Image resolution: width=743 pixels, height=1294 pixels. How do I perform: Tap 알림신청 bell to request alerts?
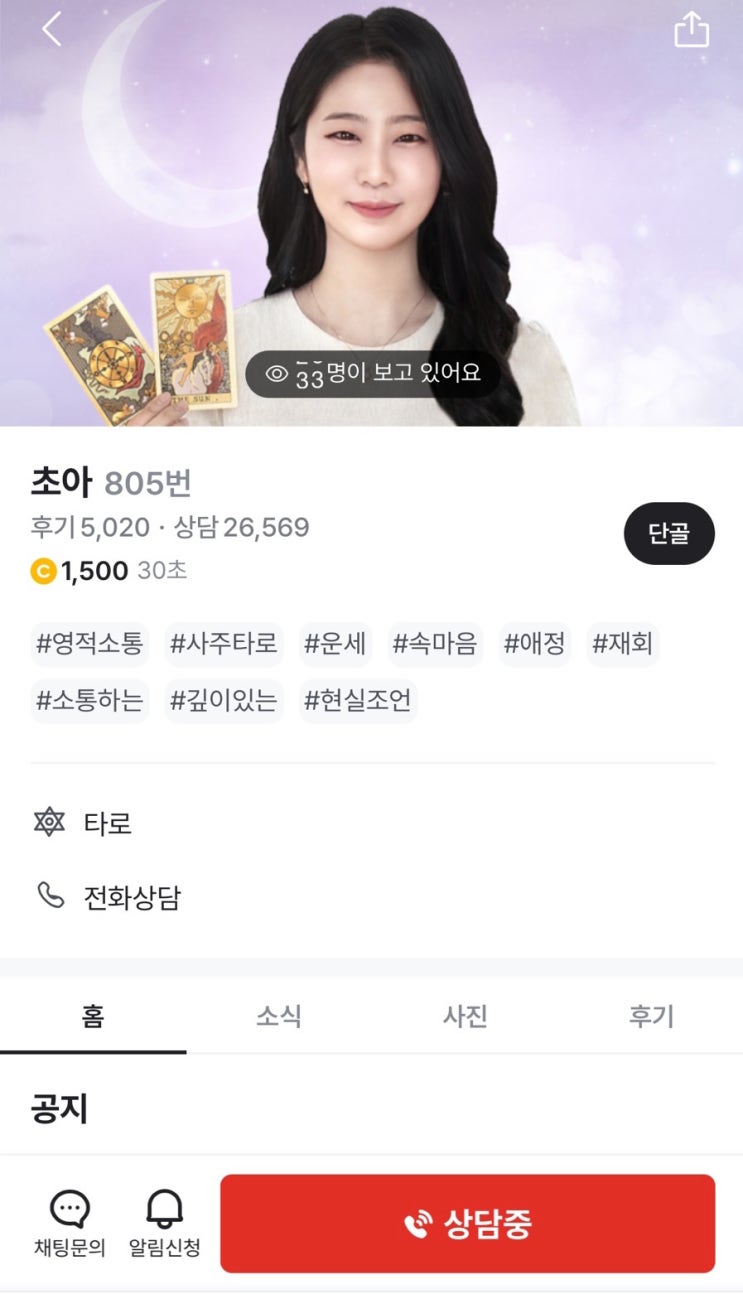(165, 1223)
